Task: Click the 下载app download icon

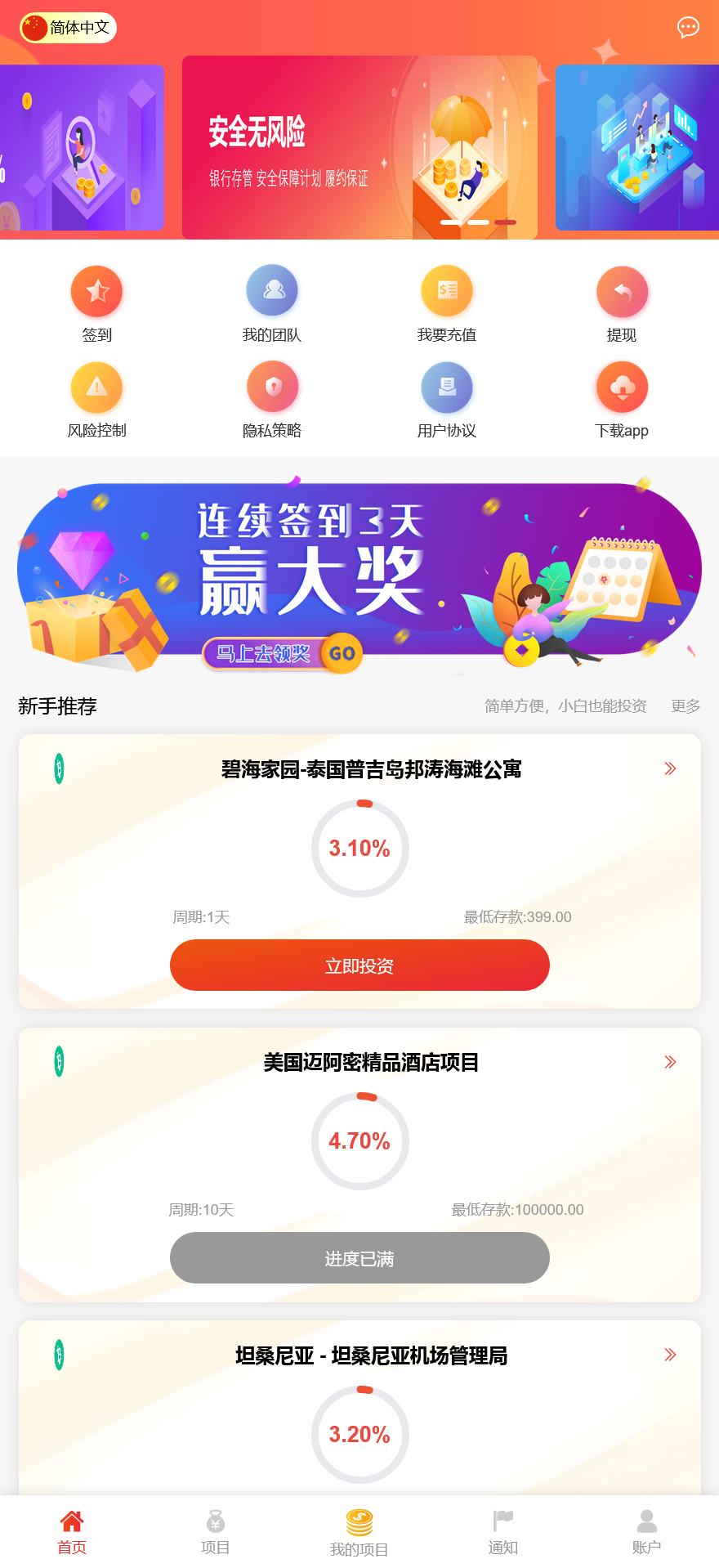Action: (622, 387)
